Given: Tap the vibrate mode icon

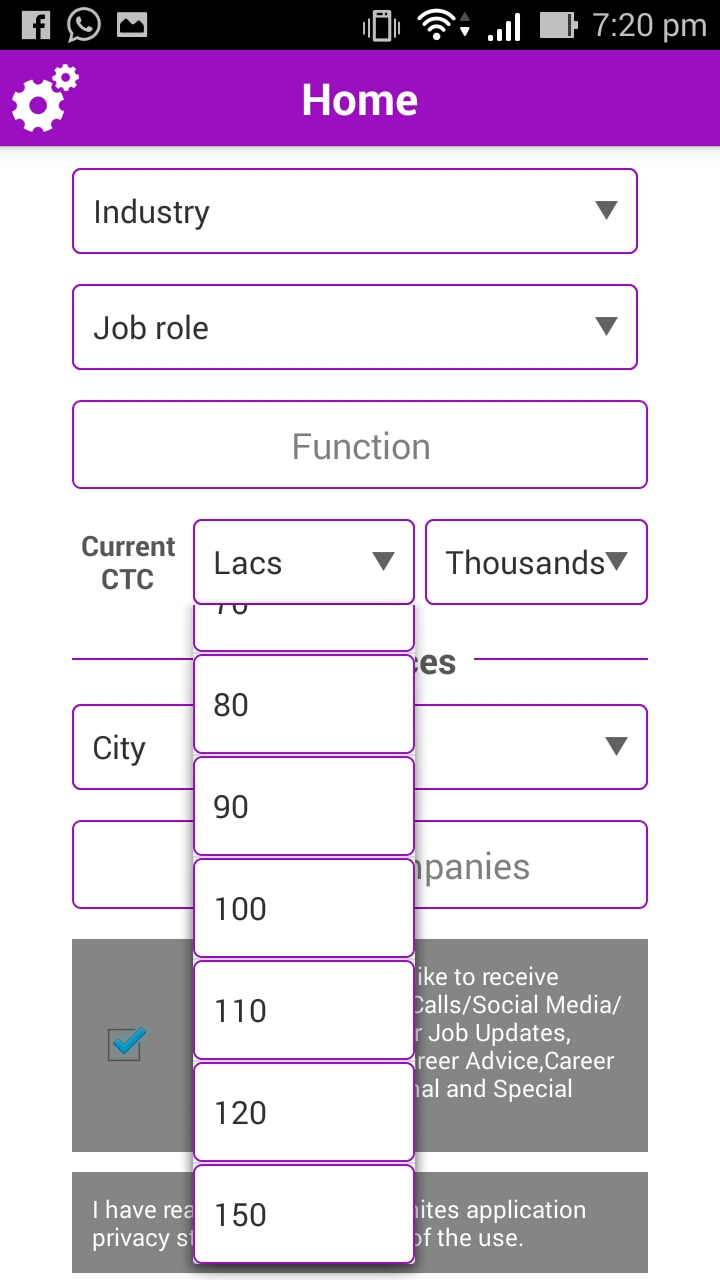Looking at the screenshot, I should point(384,25).
